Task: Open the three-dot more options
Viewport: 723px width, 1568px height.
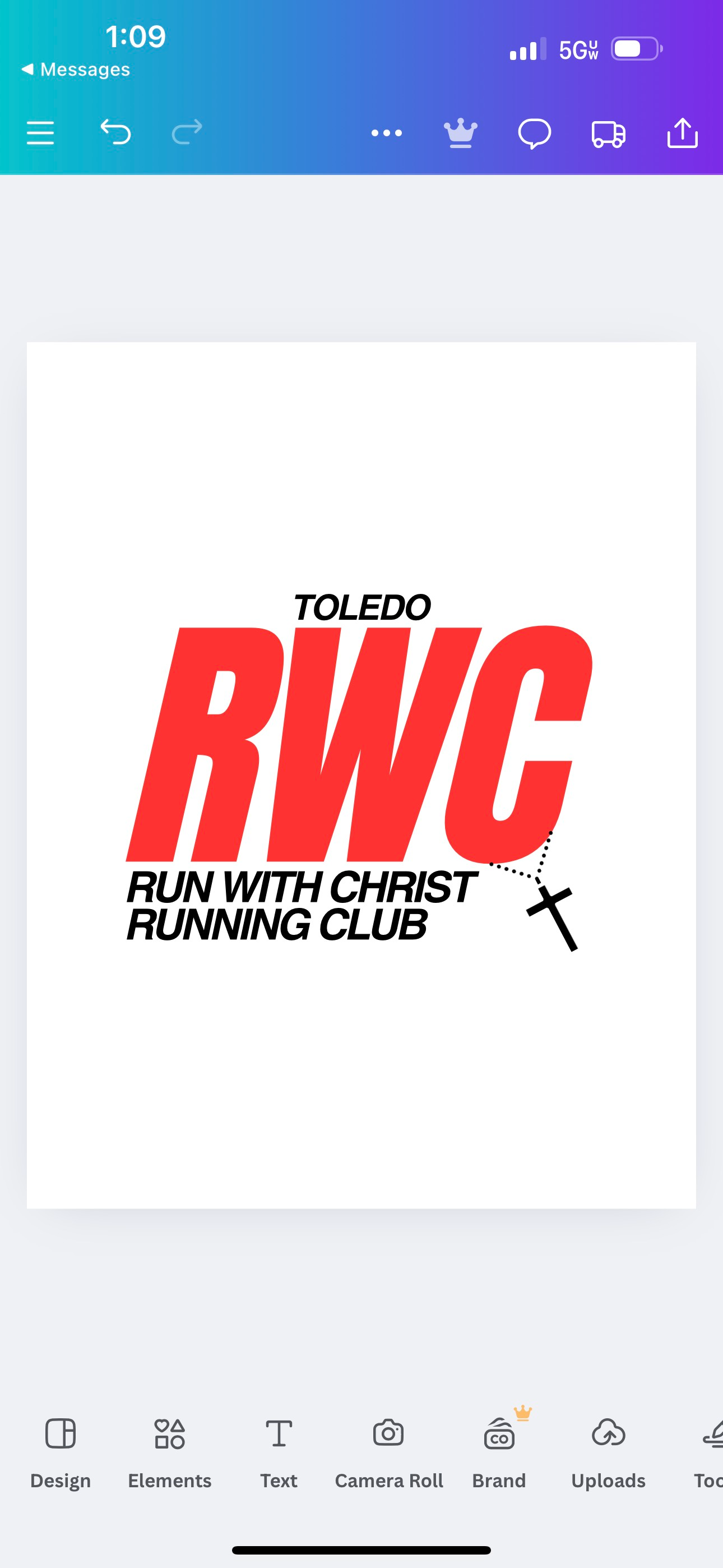Action: (387, 133)
